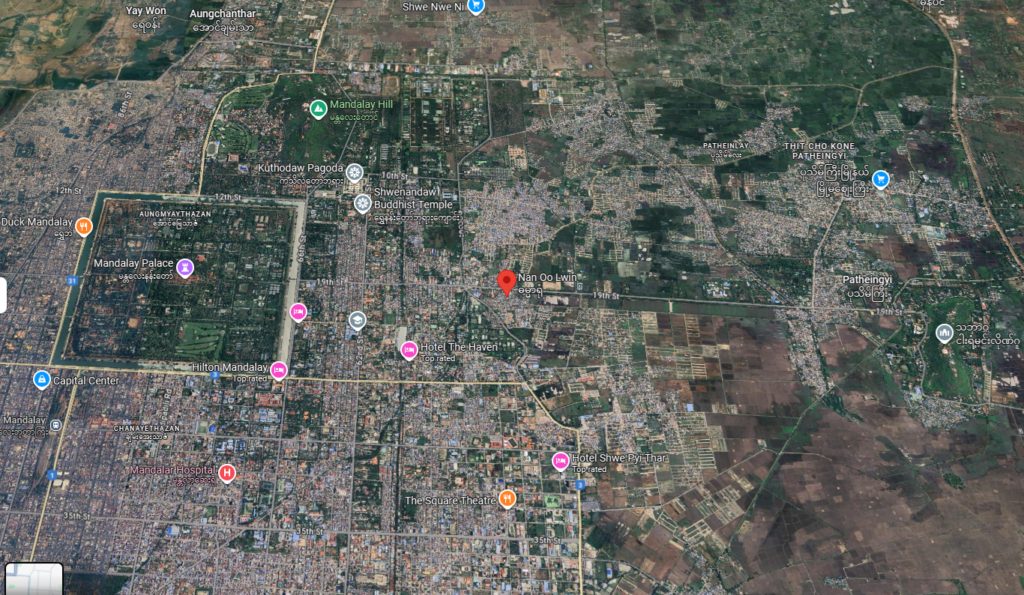Screen dimensions: 1024x595
Task: Open The Square Theatre marker
Action: point(507,498)
